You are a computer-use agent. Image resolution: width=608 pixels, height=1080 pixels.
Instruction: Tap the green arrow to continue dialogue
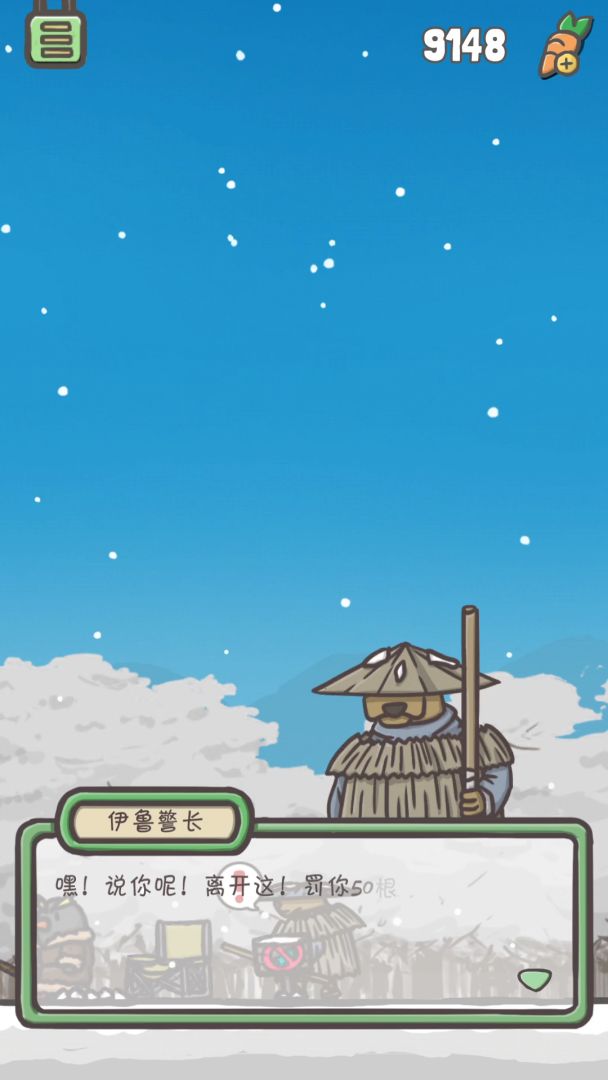[x=534, y=979]
